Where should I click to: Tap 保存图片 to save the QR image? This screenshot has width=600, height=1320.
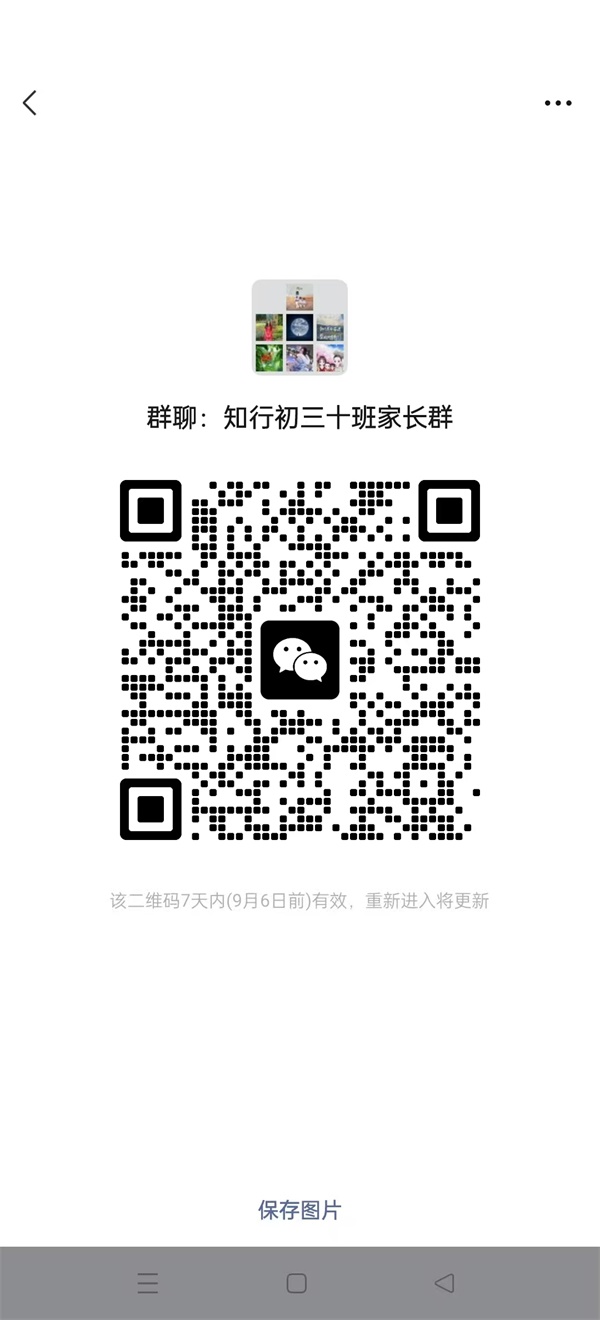click(299, 1210)
